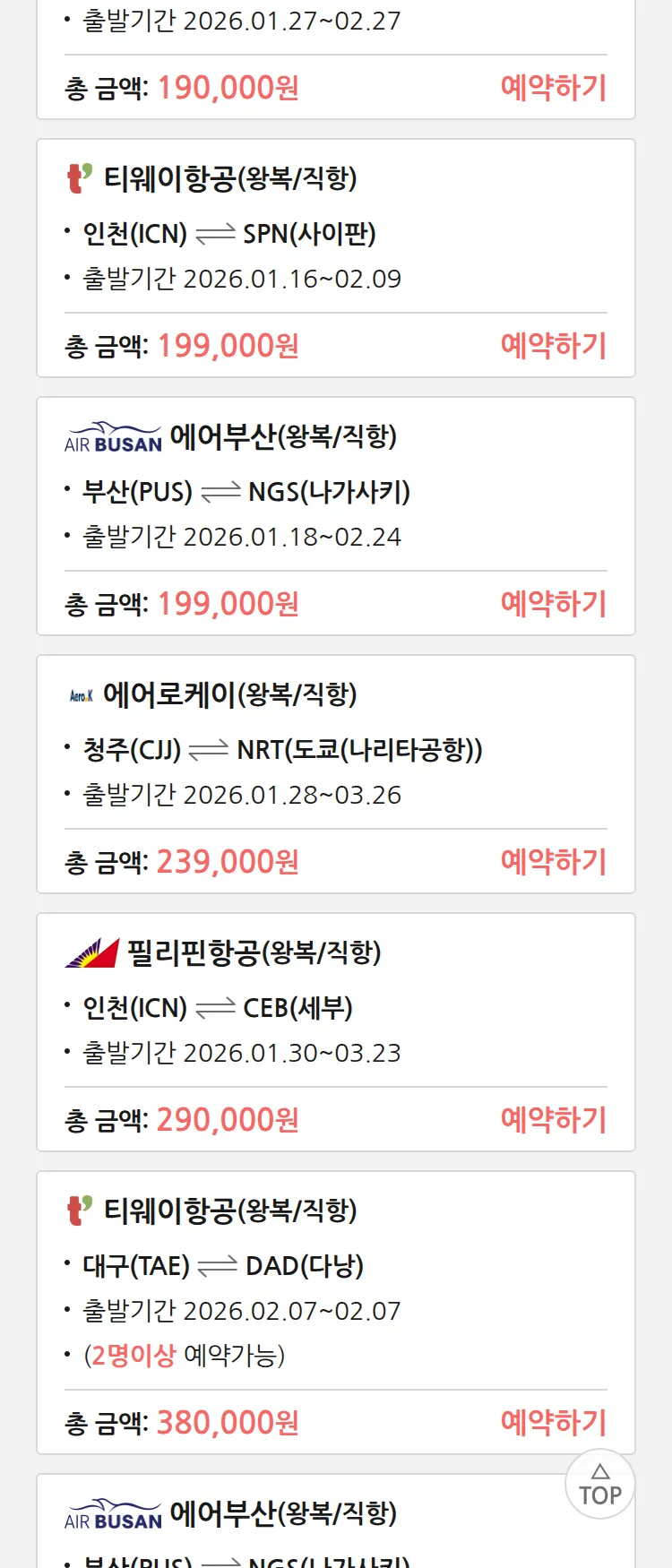The width and height of the screenshot is (672, 1568).
Task: Reserve the 티웨이항공 대구–다낭 380,000원 fare
Action: (553, 1423)
